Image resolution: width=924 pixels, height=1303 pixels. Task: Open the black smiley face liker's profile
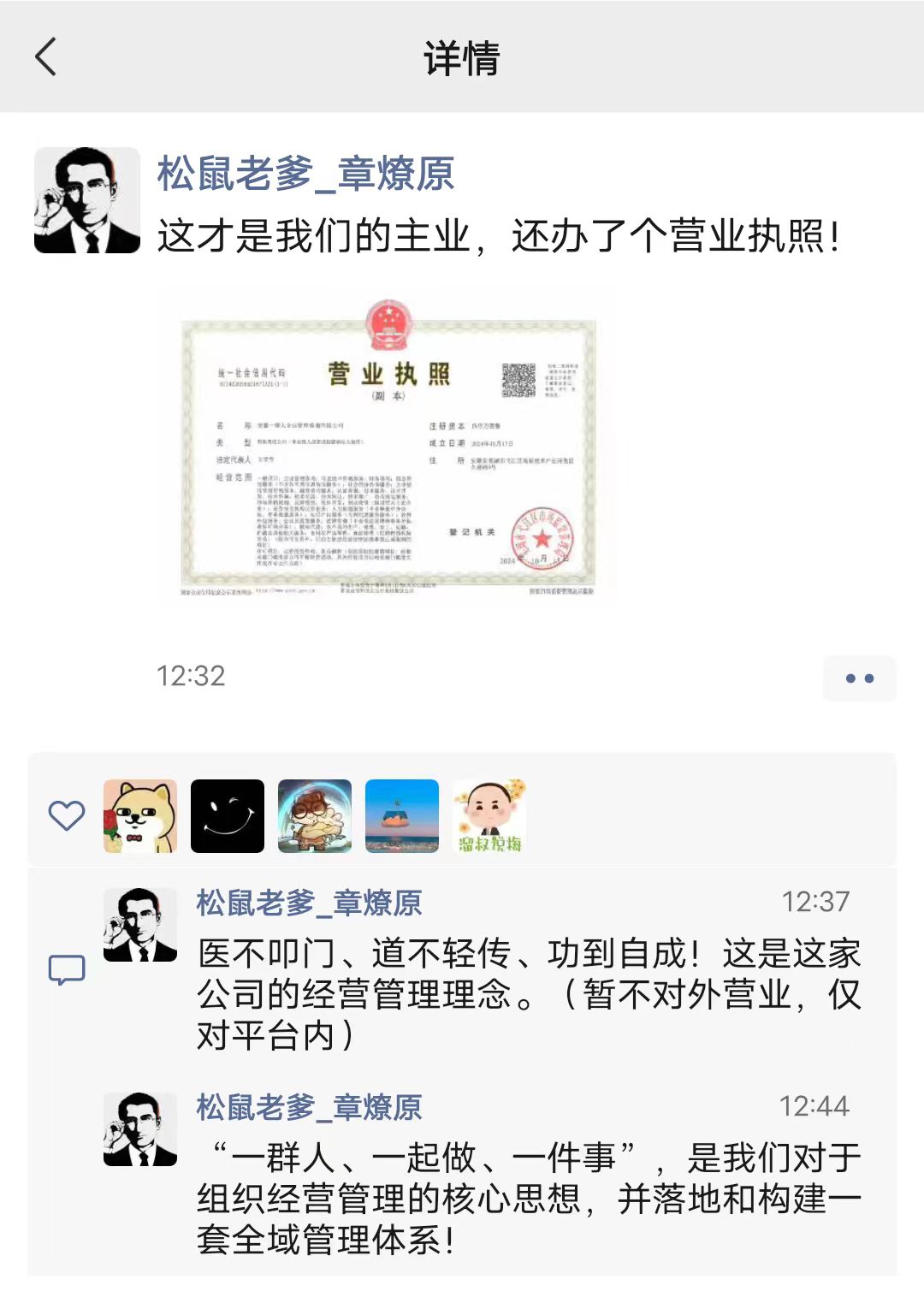228,816
